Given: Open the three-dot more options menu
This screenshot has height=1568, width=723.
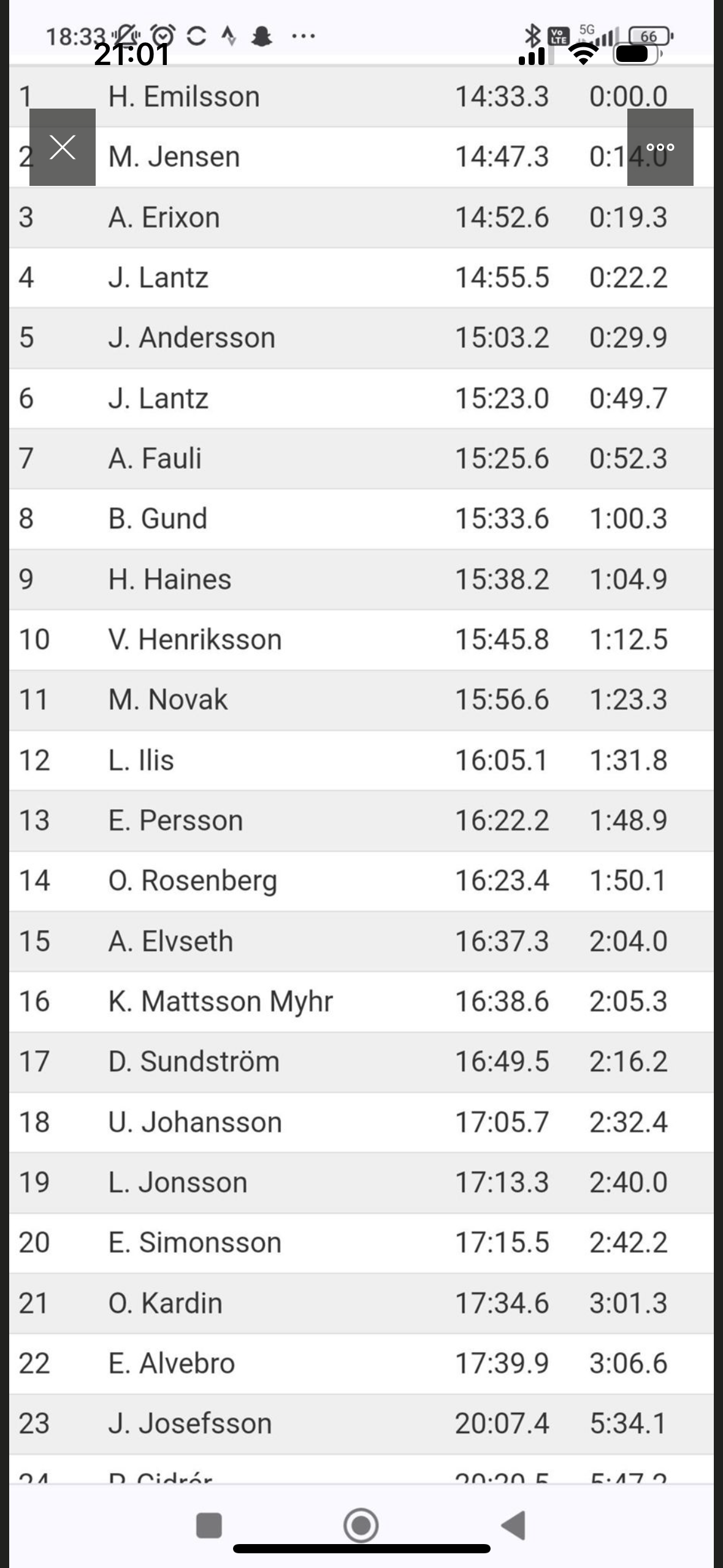Looking at the screenshot, I should 660,147.
